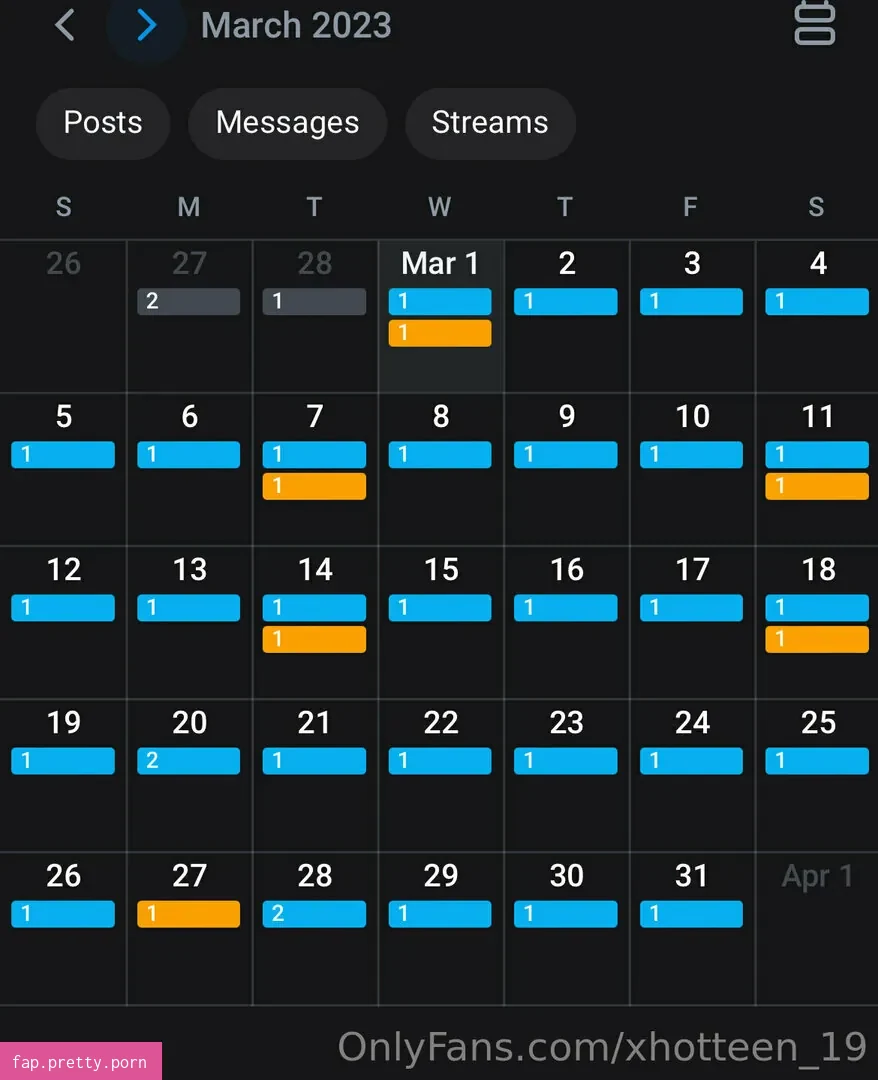Image resolution: width=878 pixels, height=1080 pixels.
Task: Go to the next month
Action: click(146, 25)
